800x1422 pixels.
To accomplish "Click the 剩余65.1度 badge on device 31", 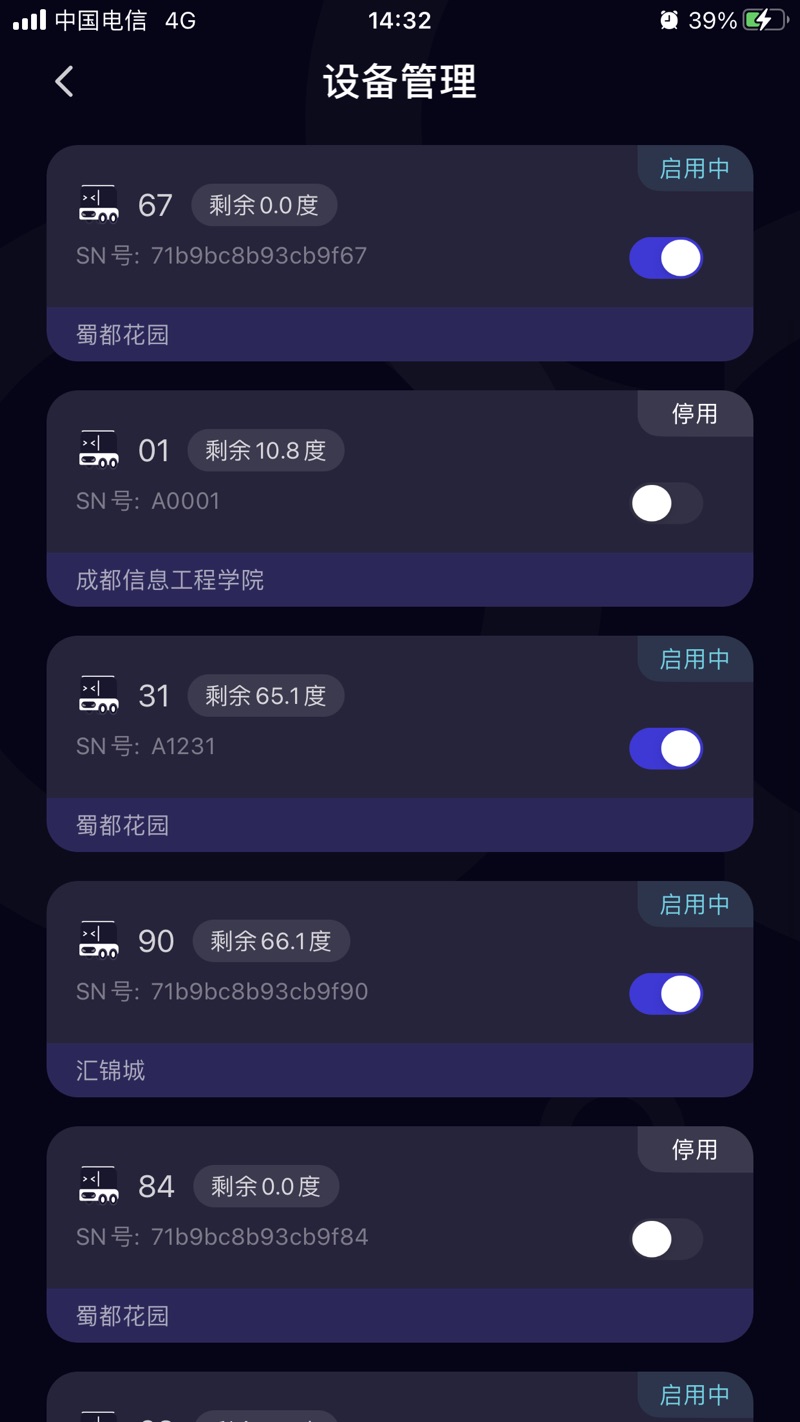I will (266, 695).
